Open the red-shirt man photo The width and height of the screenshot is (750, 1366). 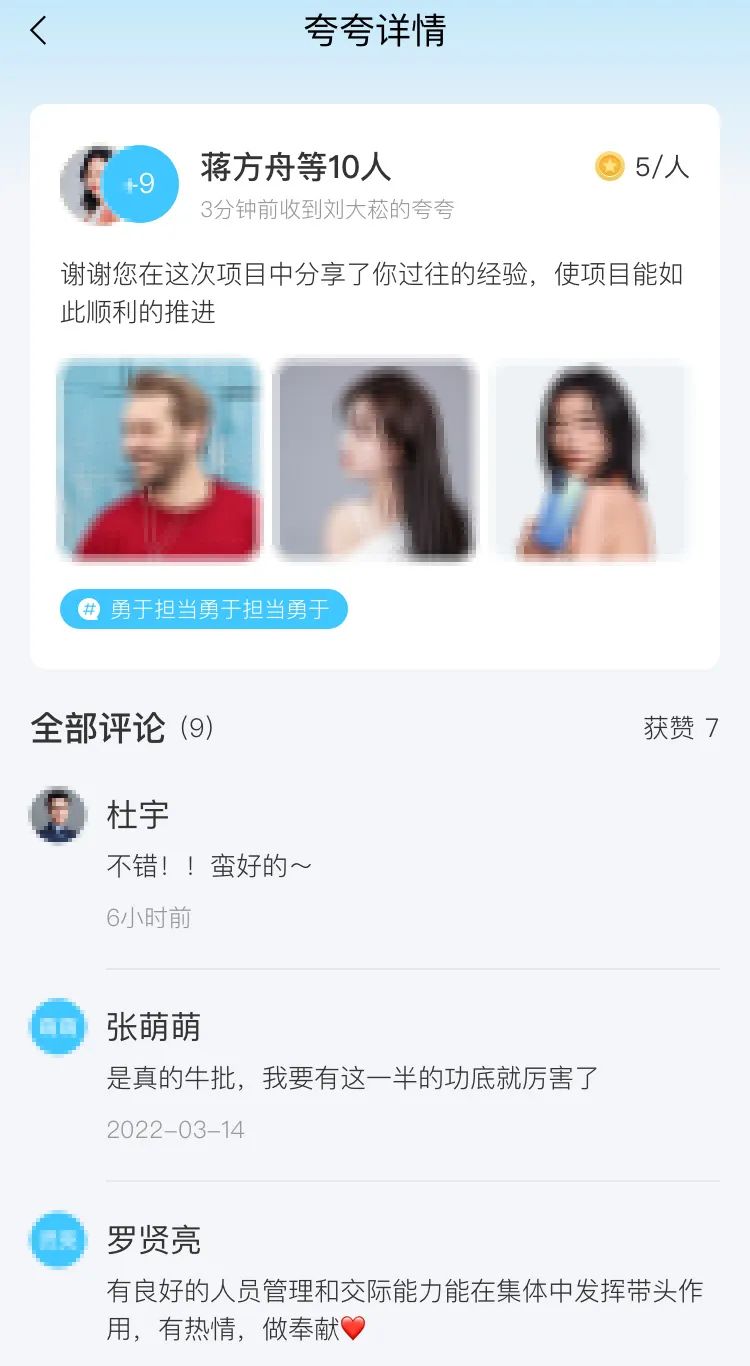point(160,459)
